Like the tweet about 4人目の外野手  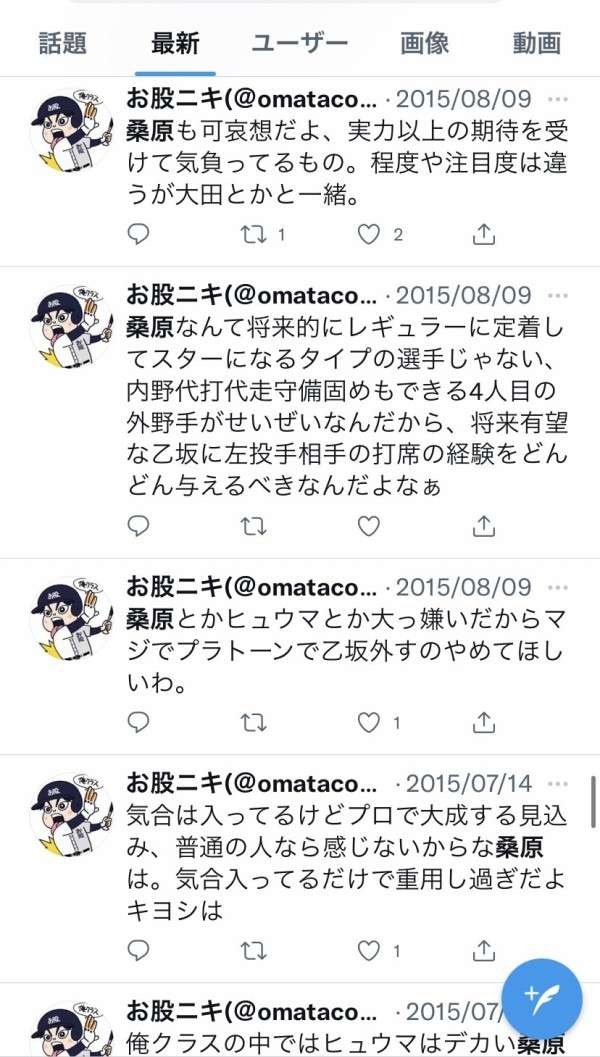[x=370, y=525]
